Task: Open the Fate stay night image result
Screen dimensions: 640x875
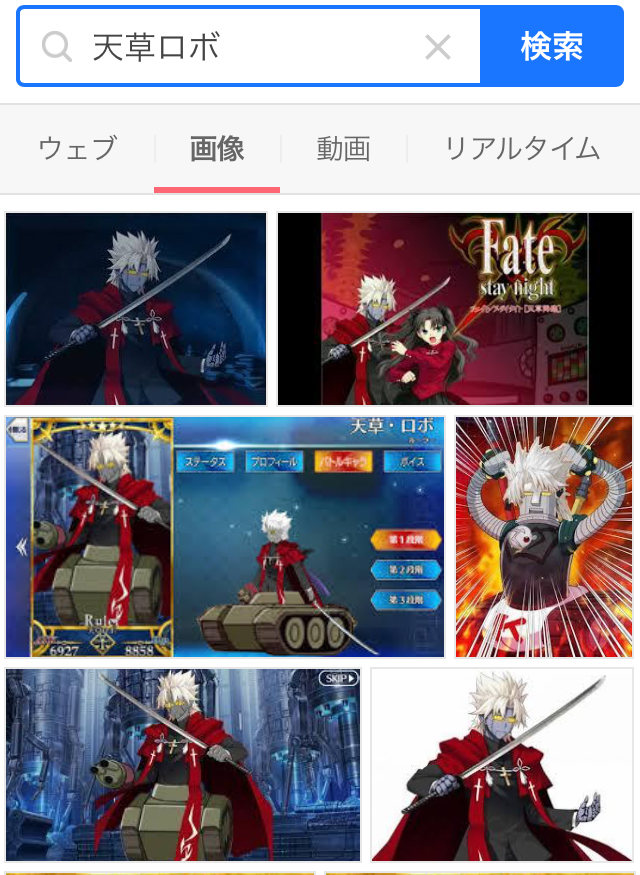Action: click(x=455, y=308)
